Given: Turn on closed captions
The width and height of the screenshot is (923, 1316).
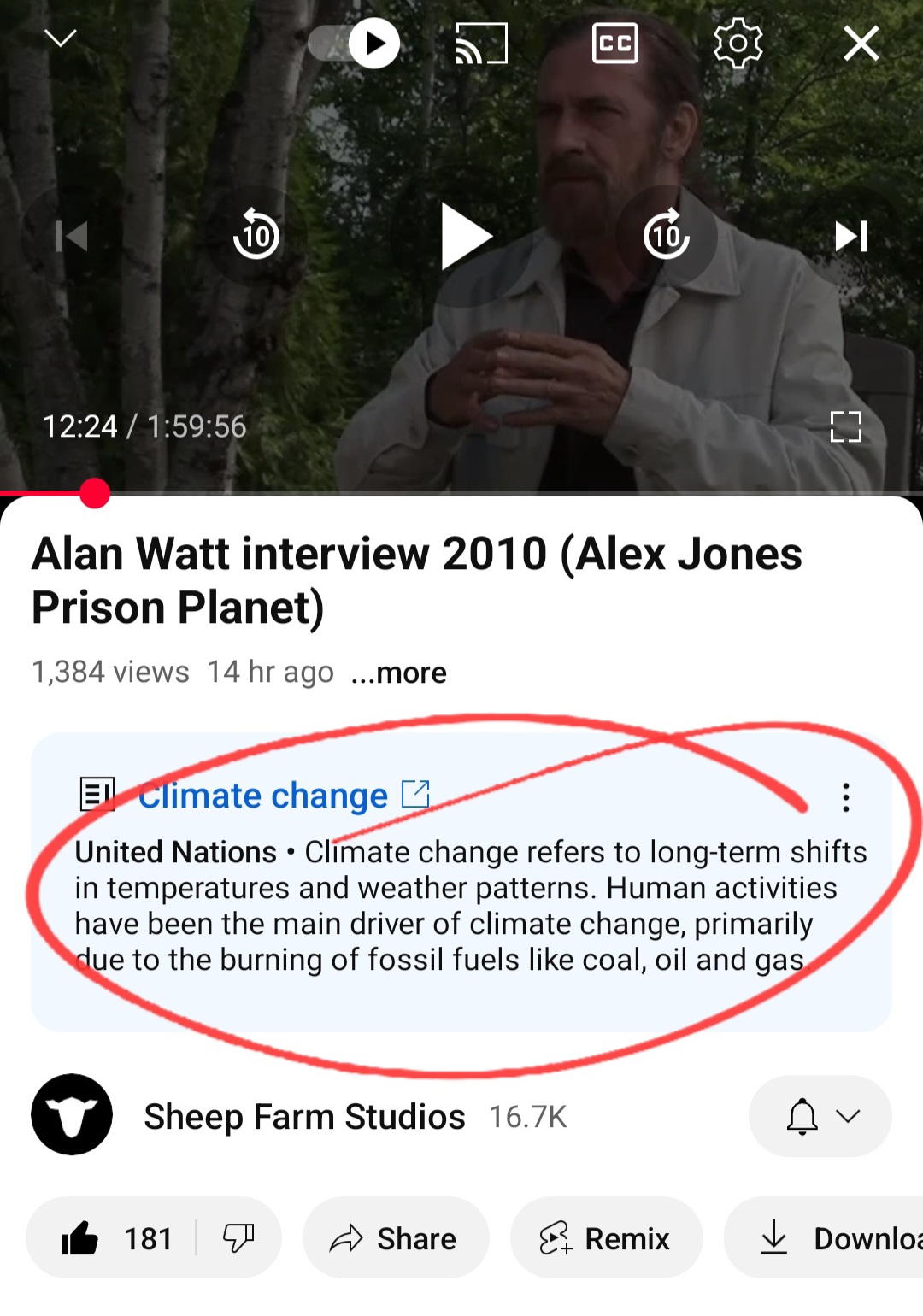Looking at the screenshot, I should point(614,44).
